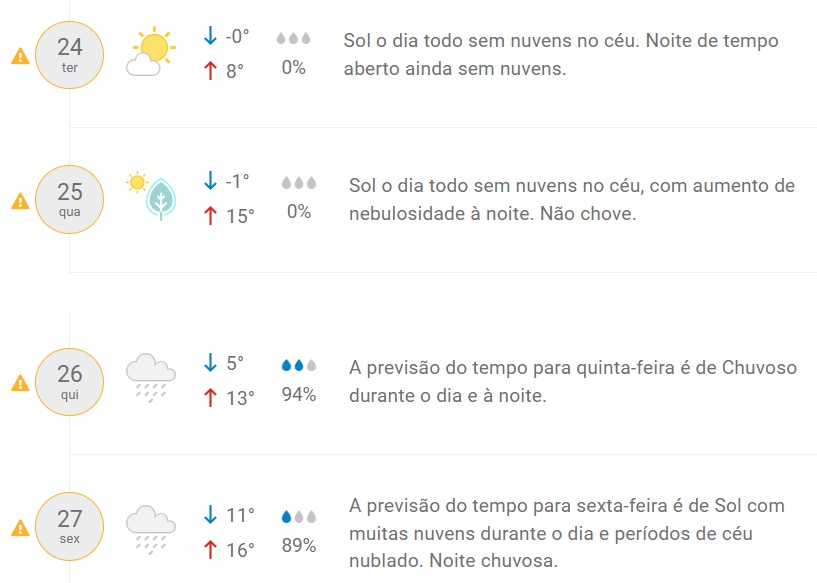This screenshot has width=817, height=583.
Task: Open the forecast for Wednesday 25
Action: [70, 199]
